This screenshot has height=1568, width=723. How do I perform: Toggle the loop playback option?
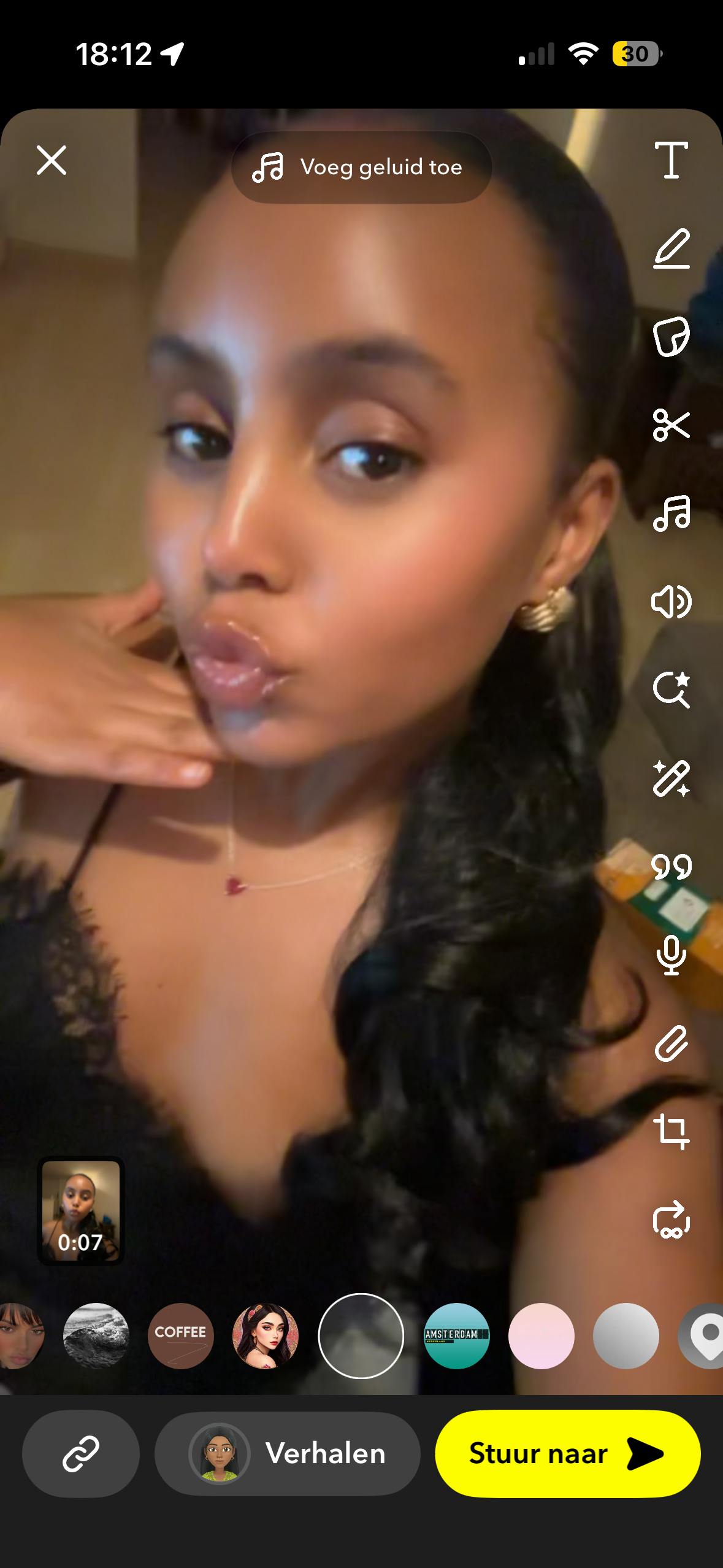pyautogui.click(x=671, y=1220)
